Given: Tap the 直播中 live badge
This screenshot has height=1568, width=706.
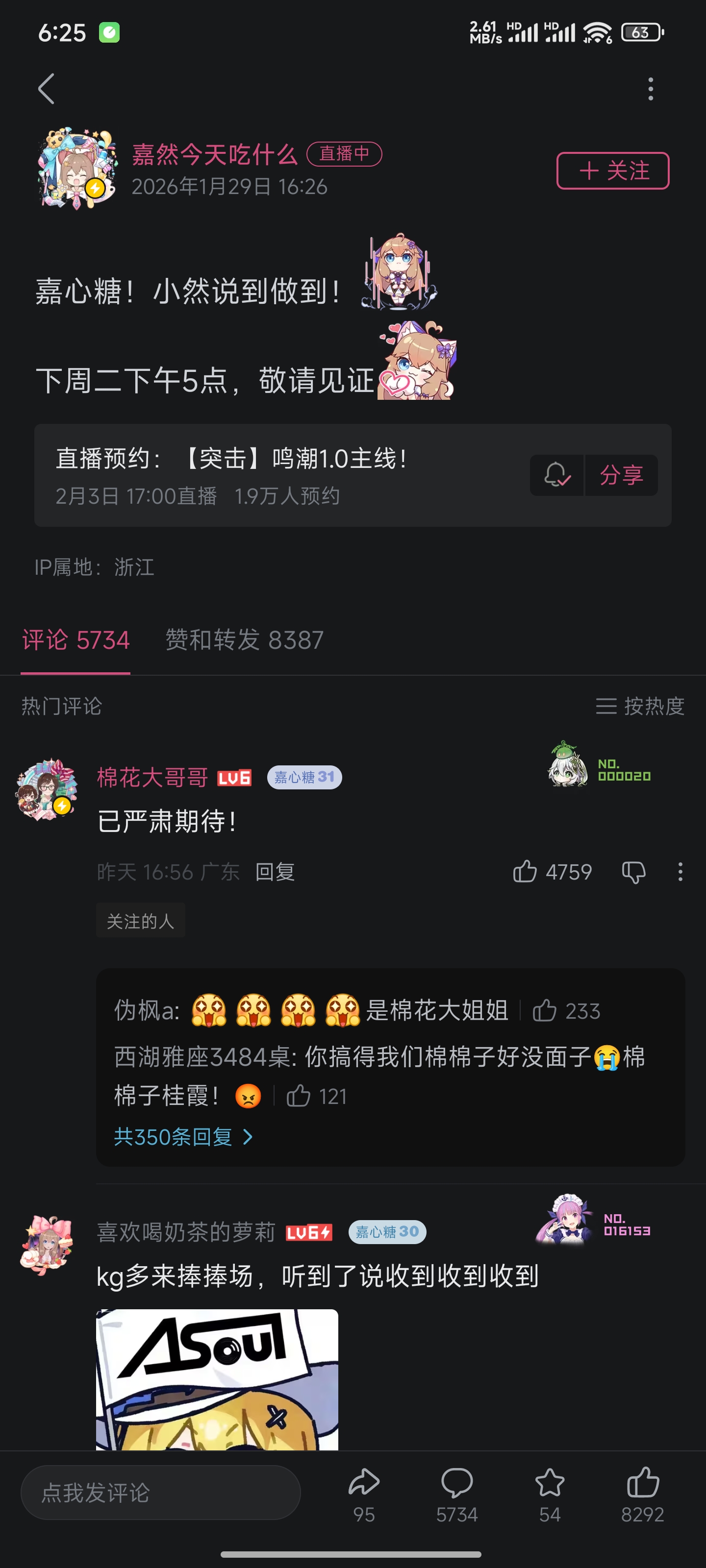Looking at the screenshot, I should (344, 153).
